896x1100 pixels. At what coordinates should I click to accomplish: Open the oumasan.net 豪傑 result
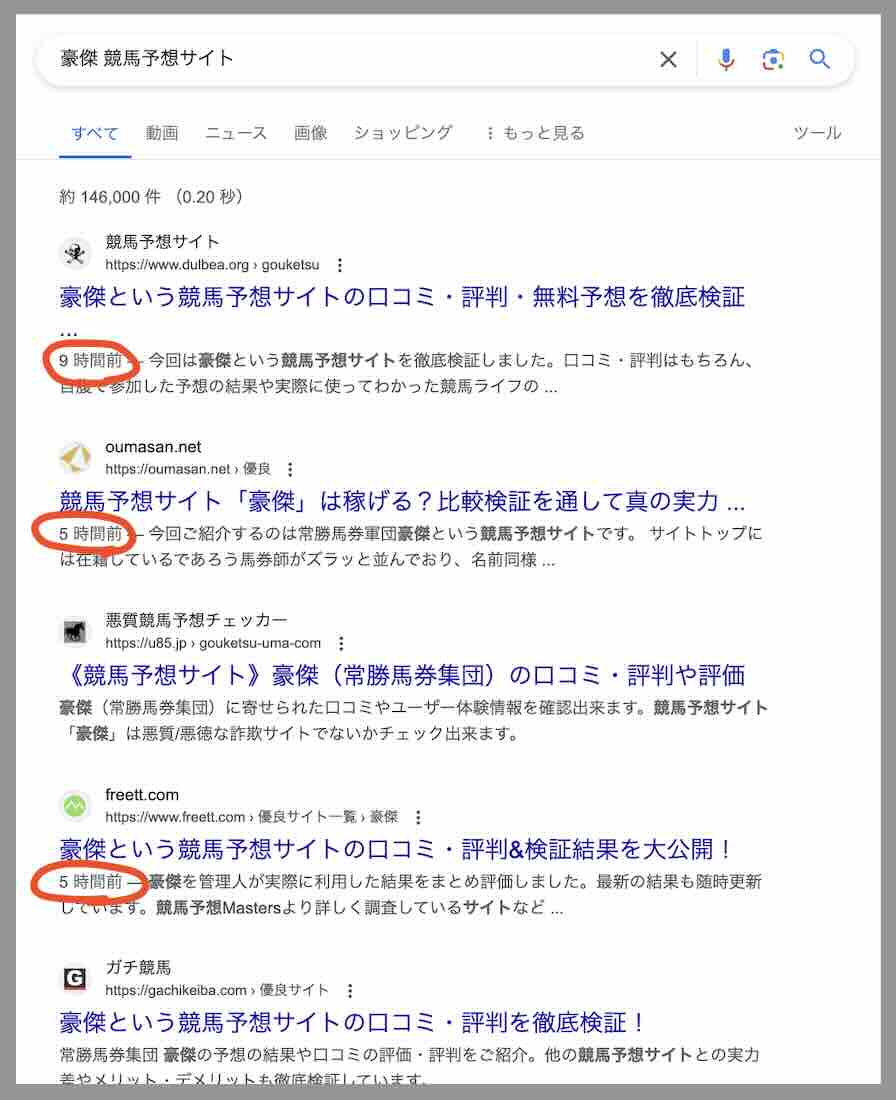[x=402, y=501]
